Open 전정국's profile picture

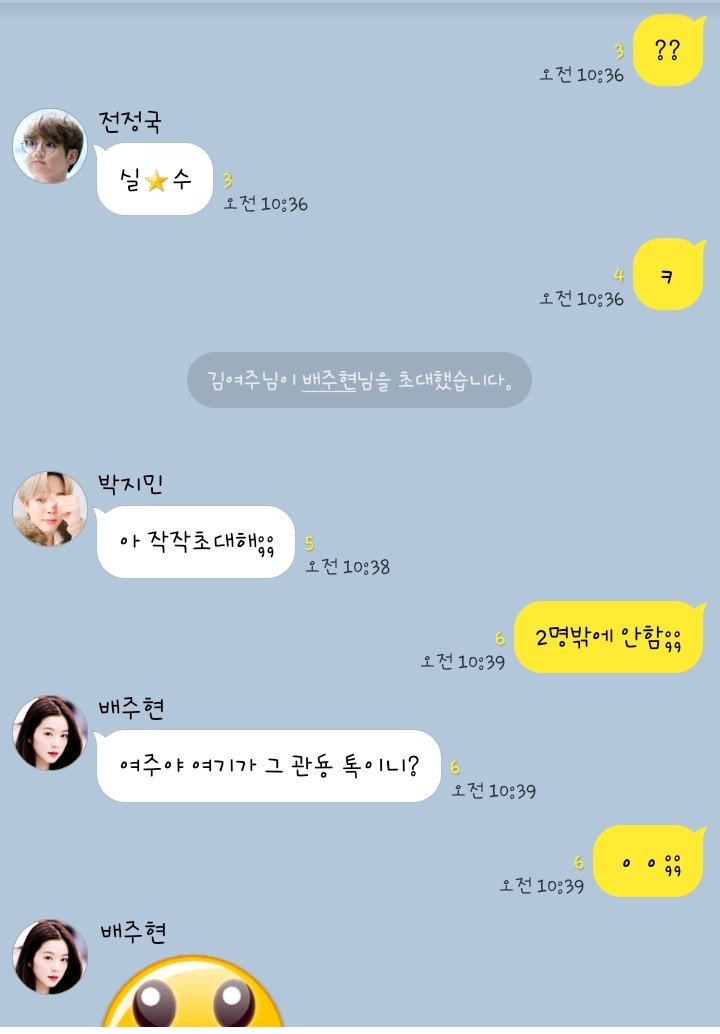coord(49,146)
